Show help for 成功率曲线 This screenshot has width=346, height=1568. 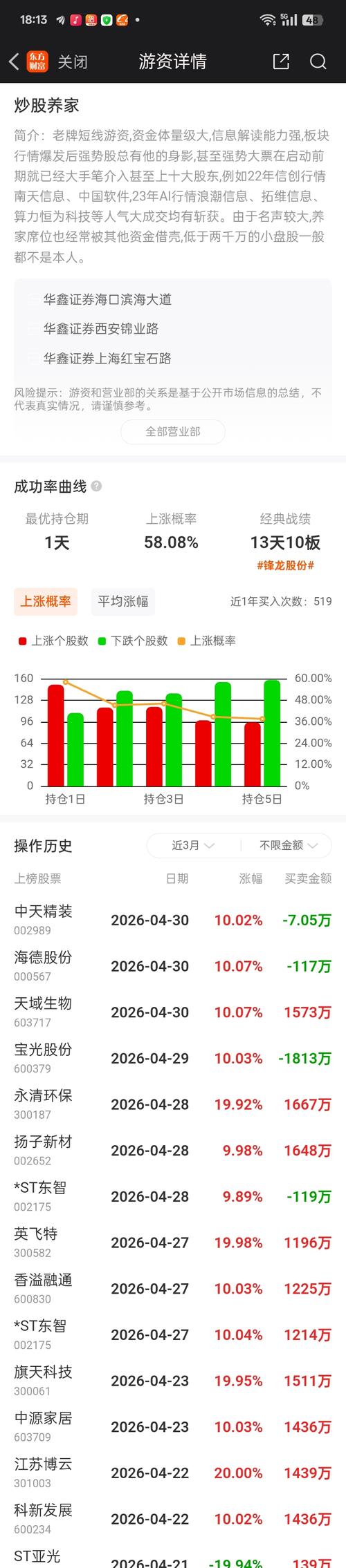tap(96, 486)
